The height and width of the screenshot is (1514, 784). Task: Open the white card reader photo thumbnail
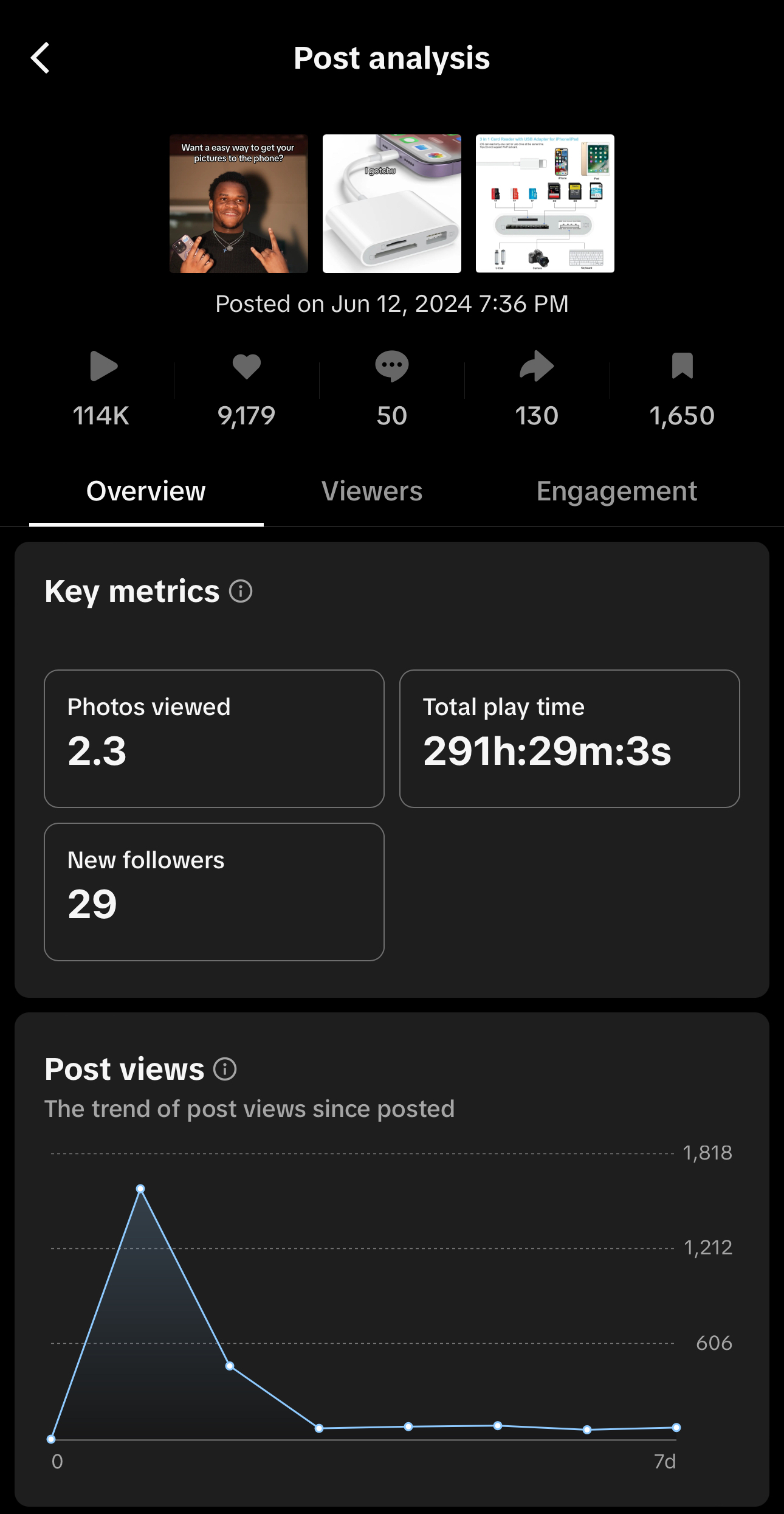392,204
